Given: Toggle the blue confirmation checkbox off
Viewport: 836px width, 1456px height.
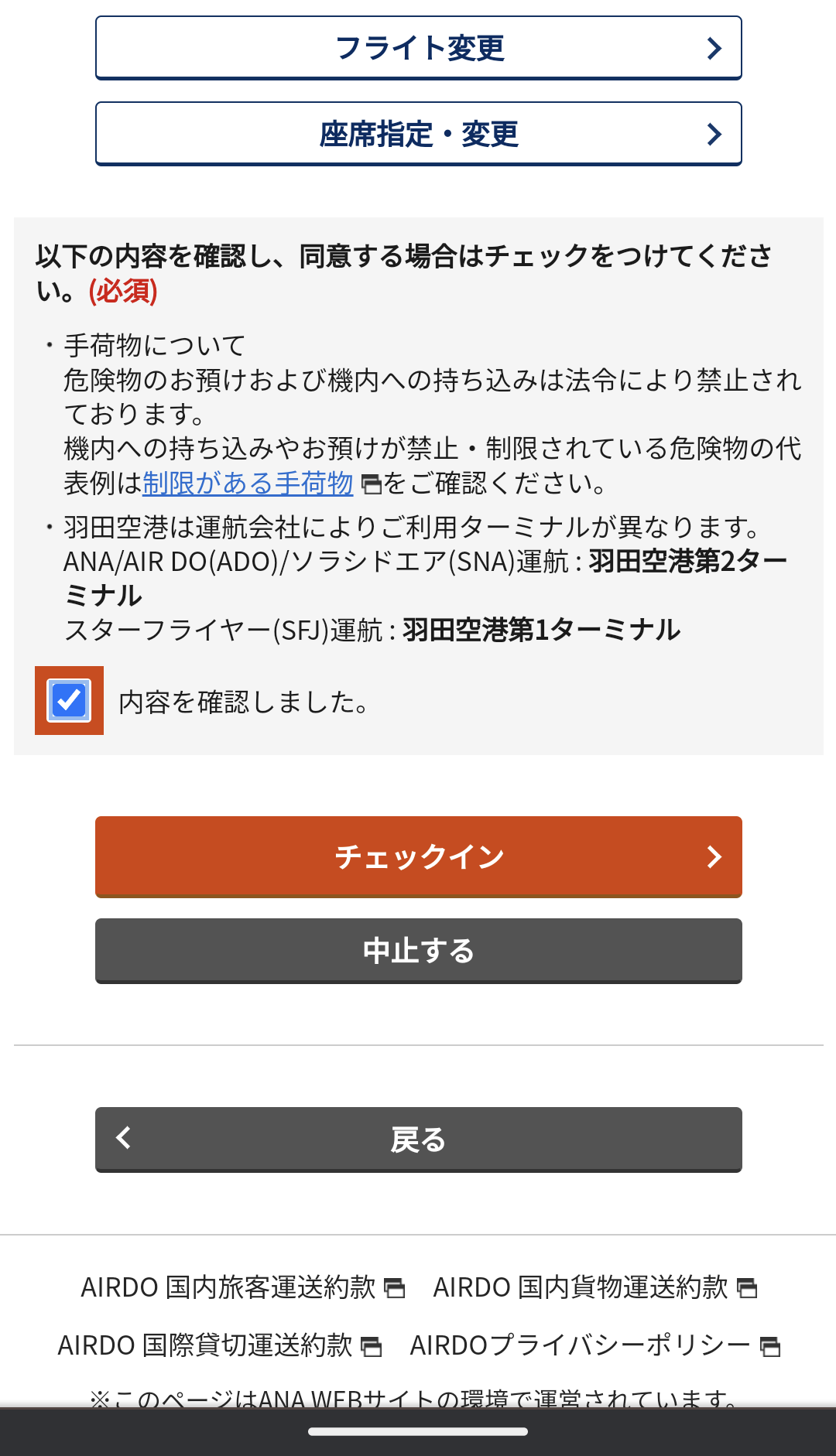Looking at the screenshot, I should point(69,701).
